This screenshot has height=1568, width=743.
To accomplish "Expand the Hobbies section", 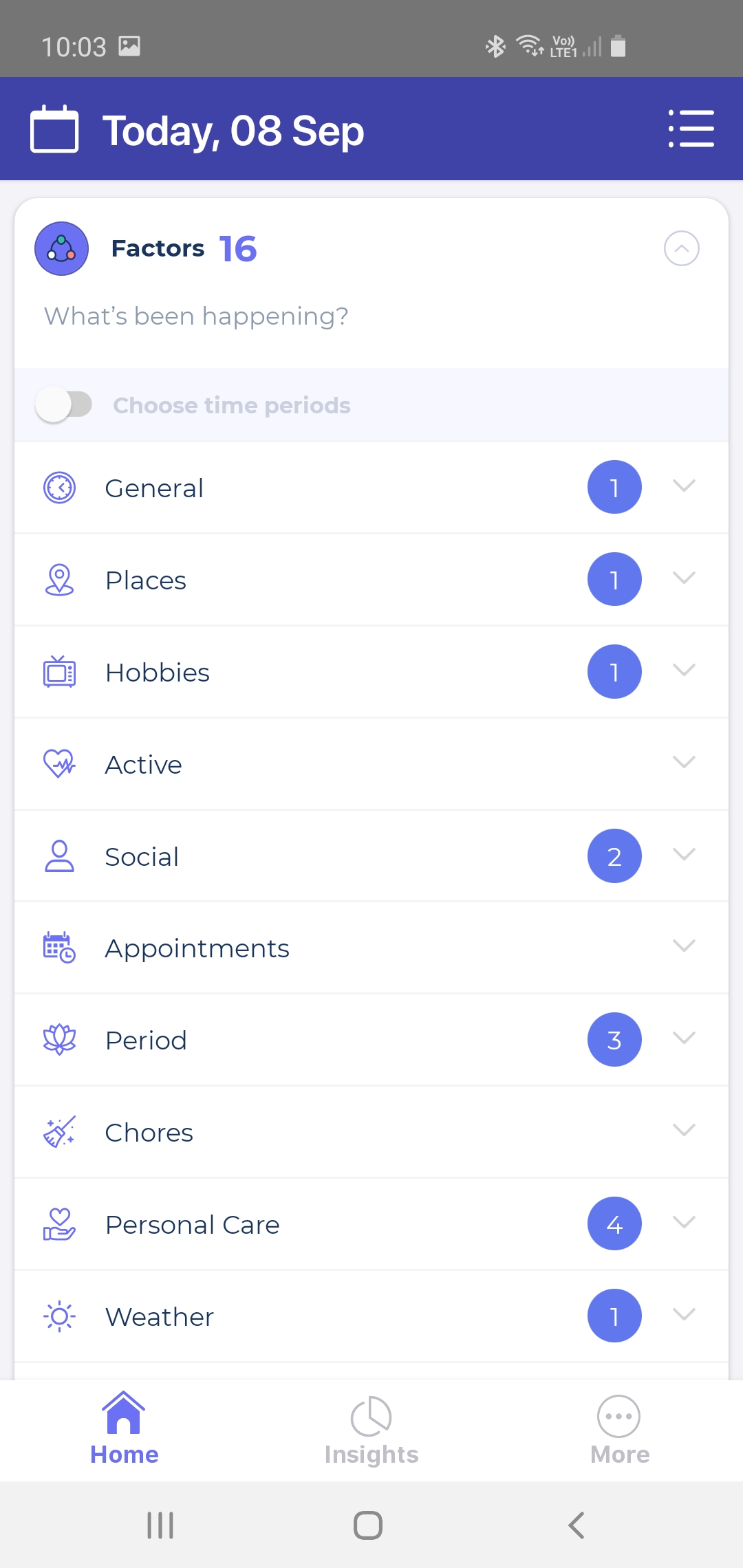I will [x=371, y=672].
